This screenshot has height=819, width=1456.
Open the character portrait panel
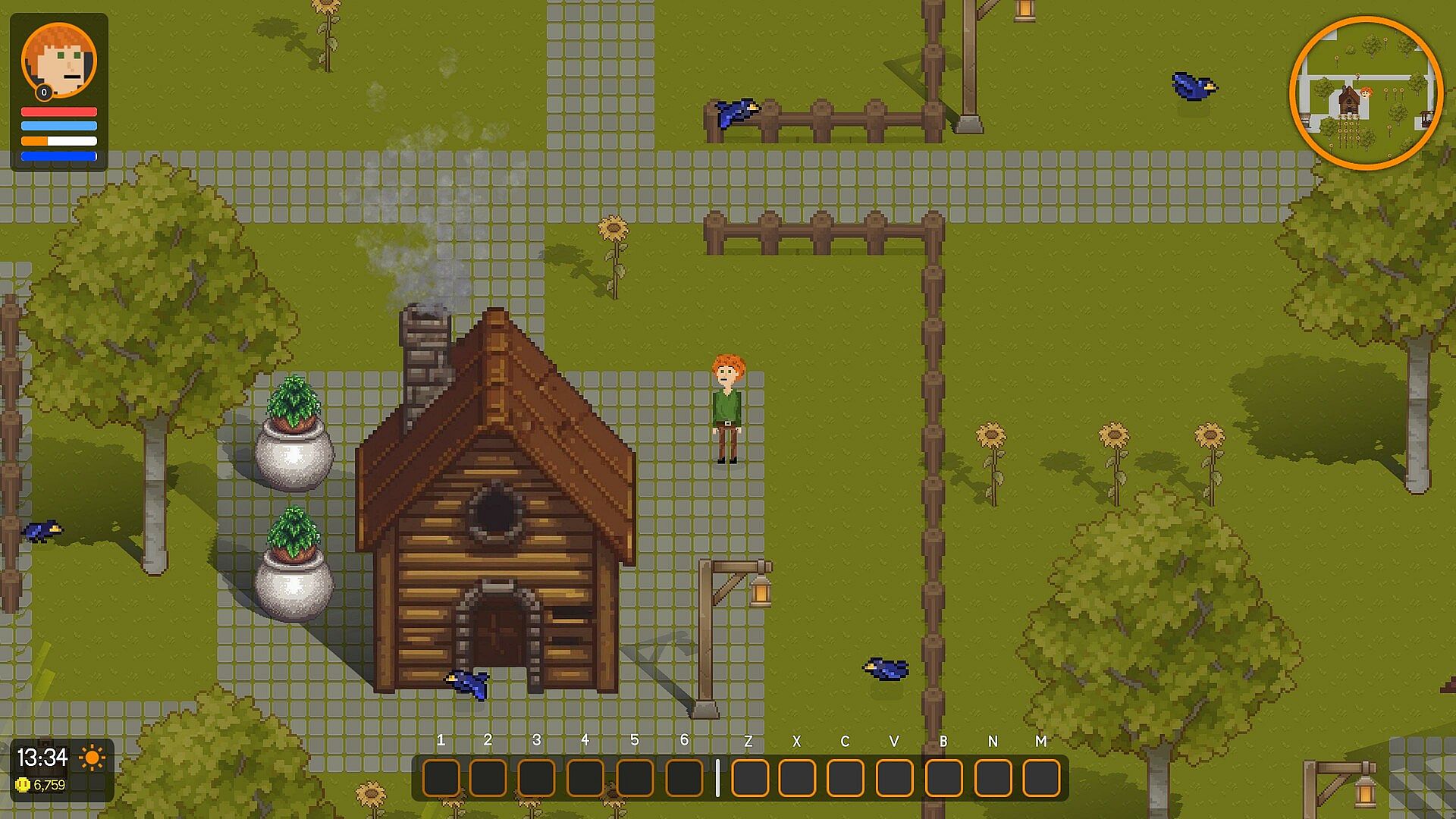click(59, 61)
